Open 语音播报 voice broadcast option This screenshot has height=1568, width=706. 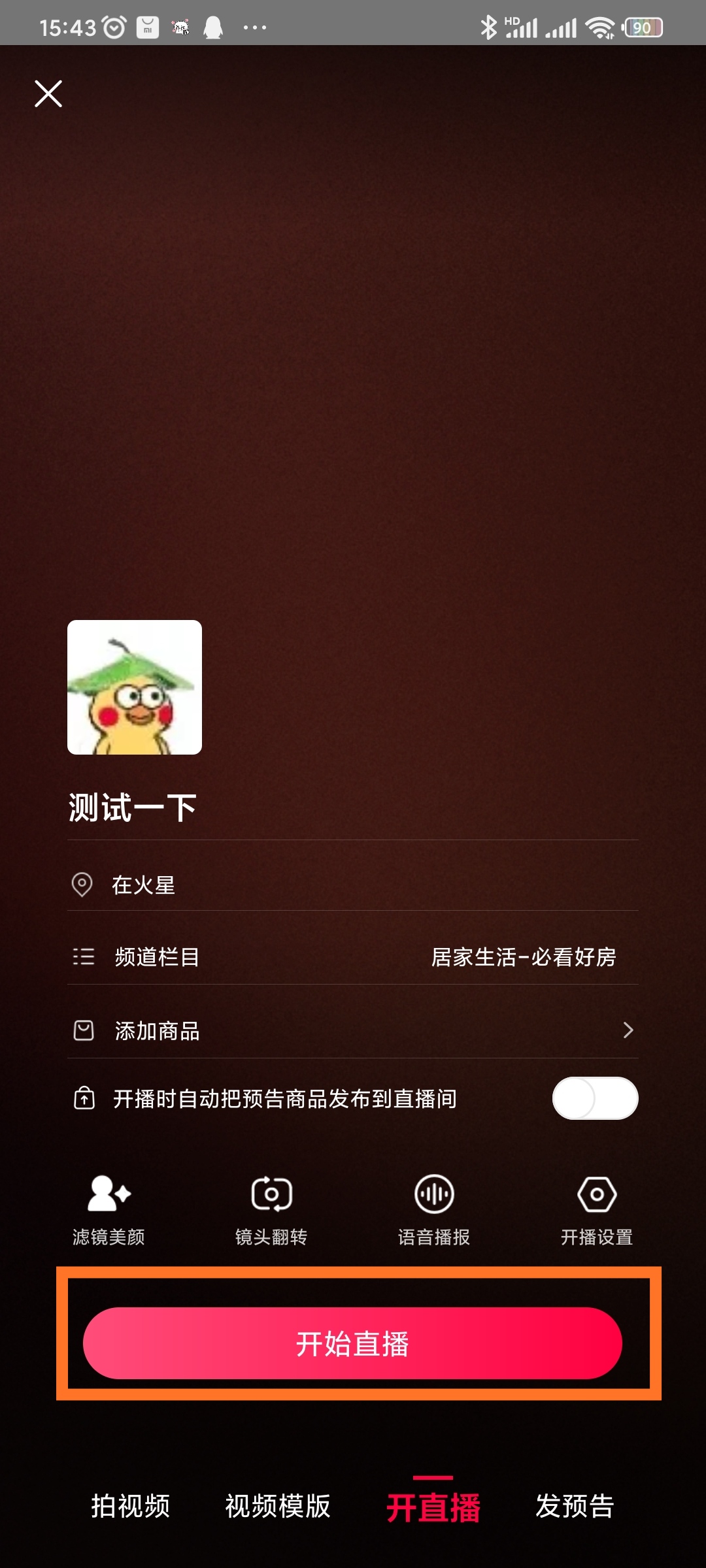[434, 1209]
